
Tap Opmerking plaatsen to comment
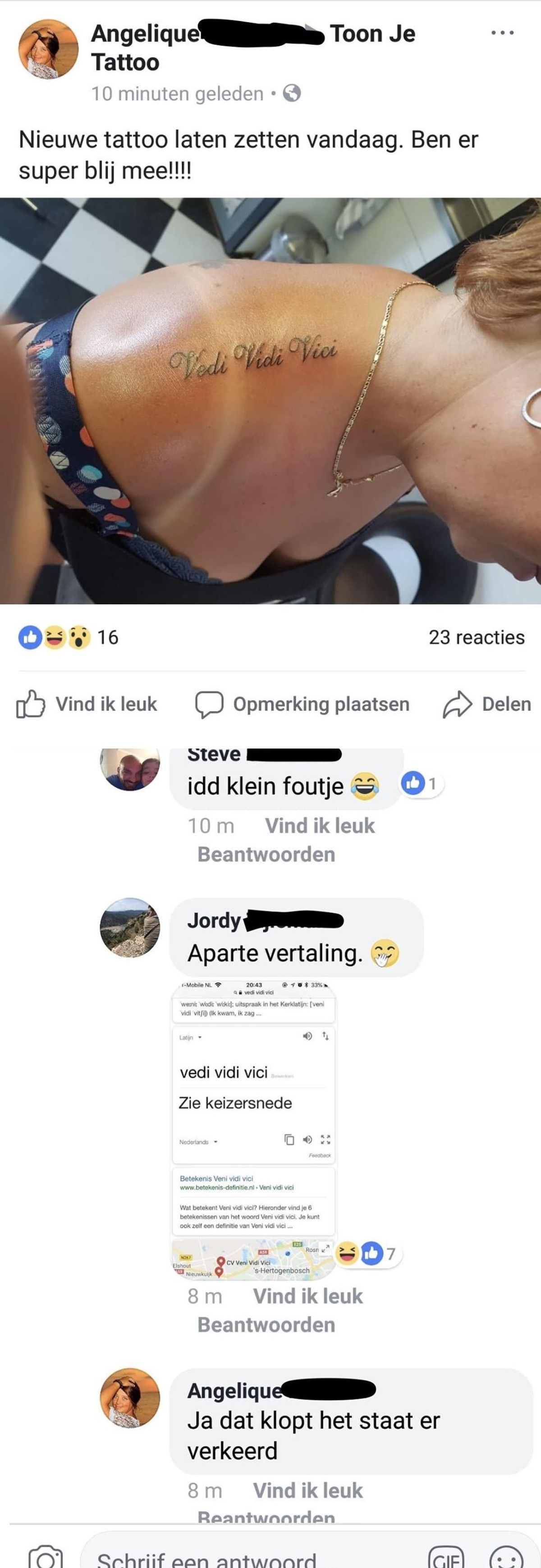(302, 704)
